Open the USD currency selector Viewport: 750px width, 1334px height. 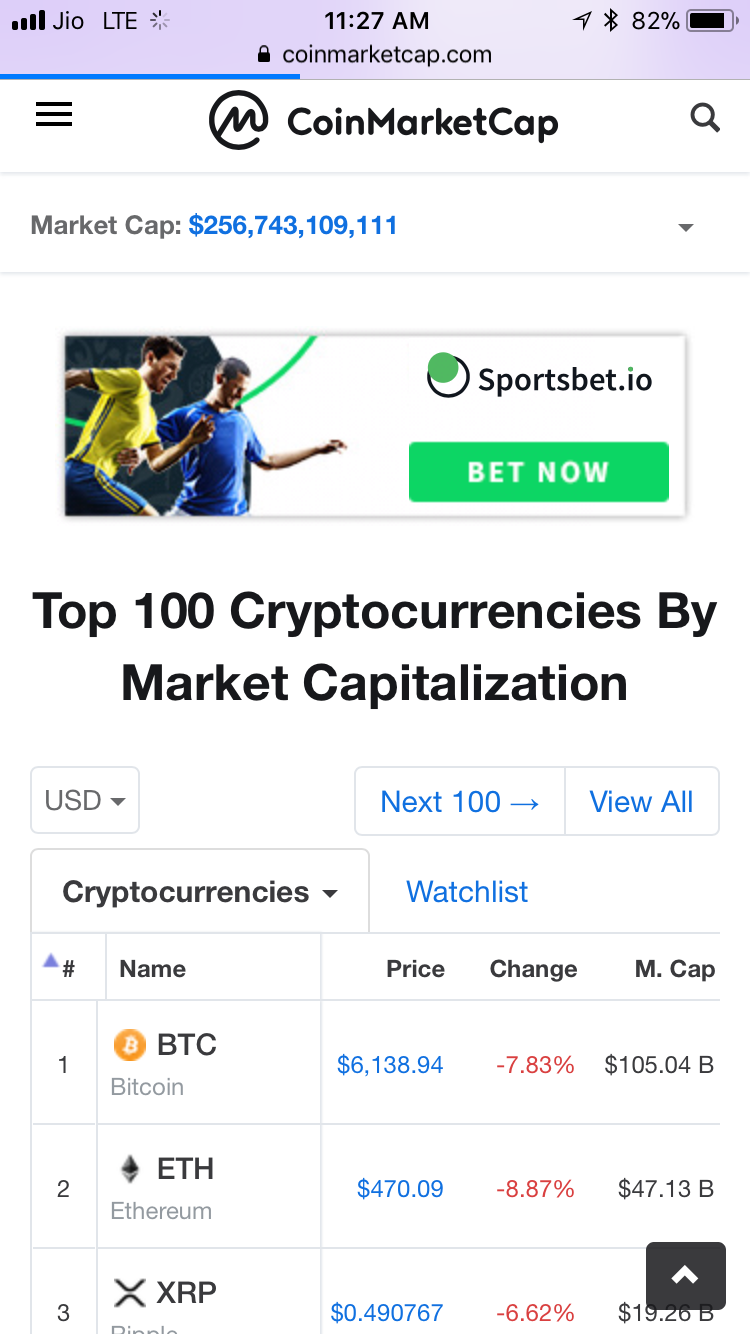coord(84,800)
